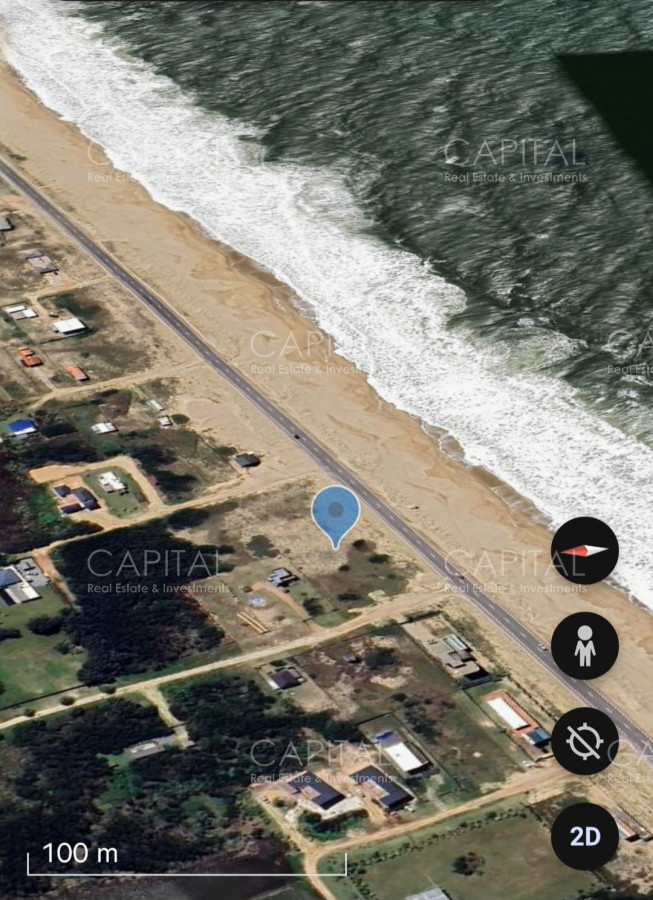
Task: Switch the map to 2D view
Action: pyautogui.click(x=585, y=836)
